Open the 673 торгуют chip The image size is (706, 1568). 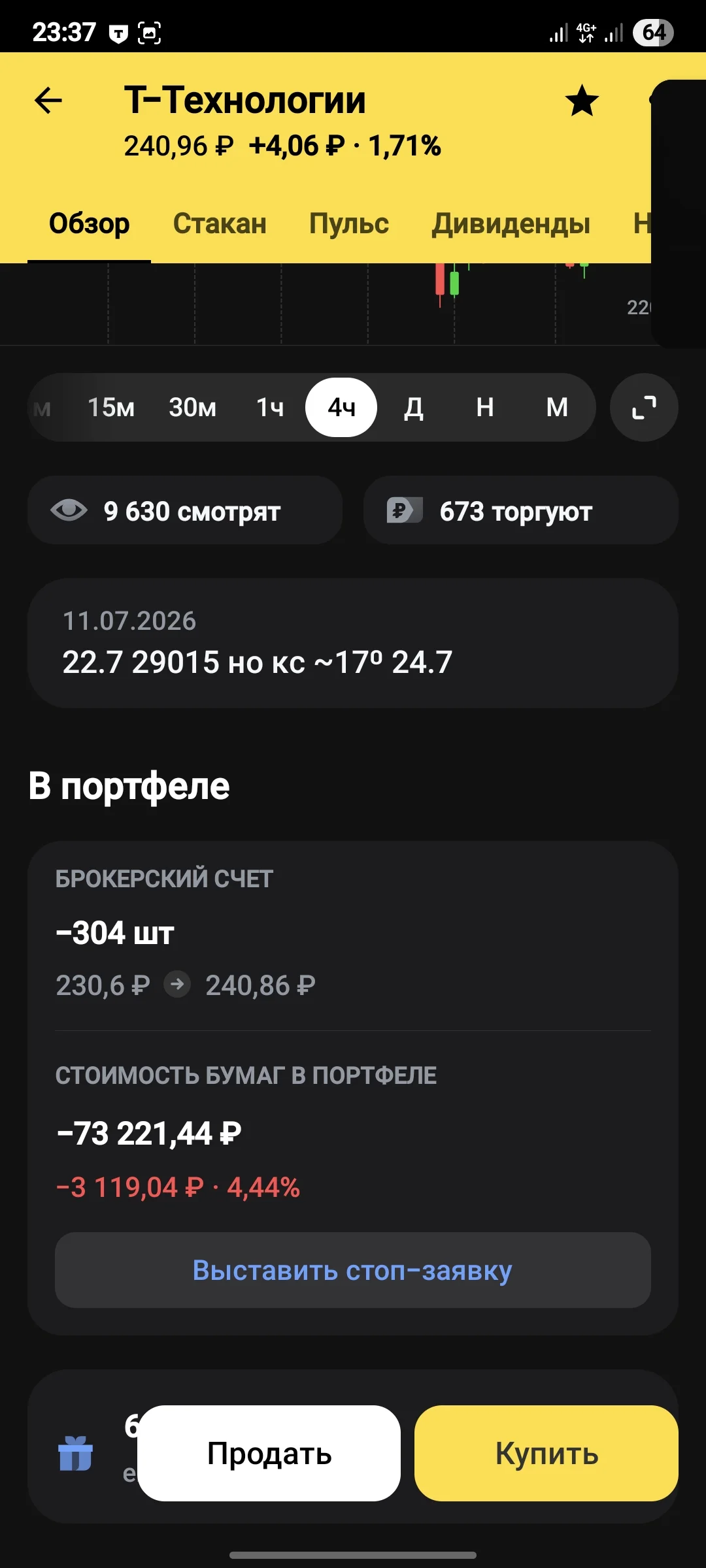[x=521, y=510]
